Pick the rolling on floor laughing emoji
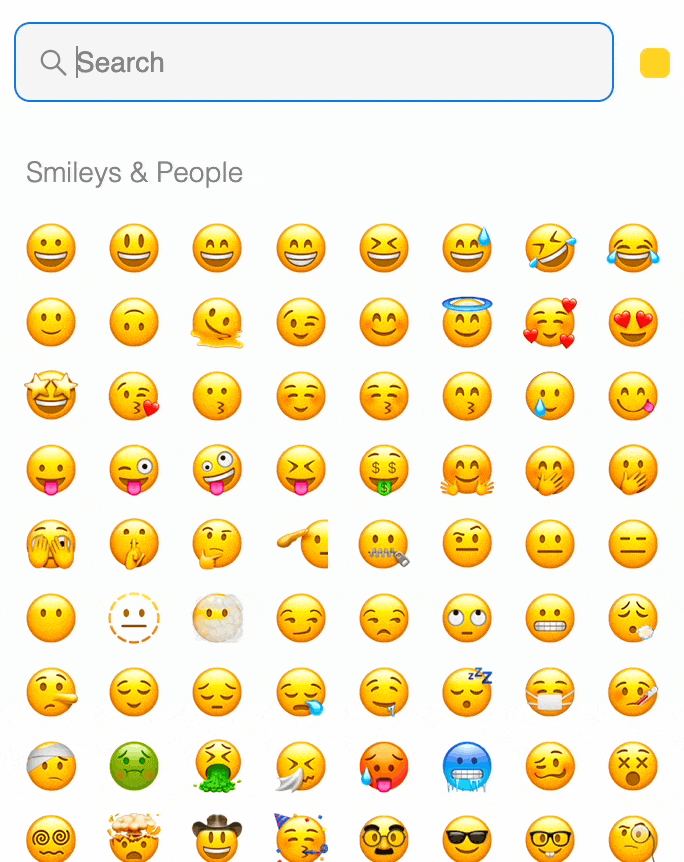The image size is (684, 862). click(x=550, y=247)
